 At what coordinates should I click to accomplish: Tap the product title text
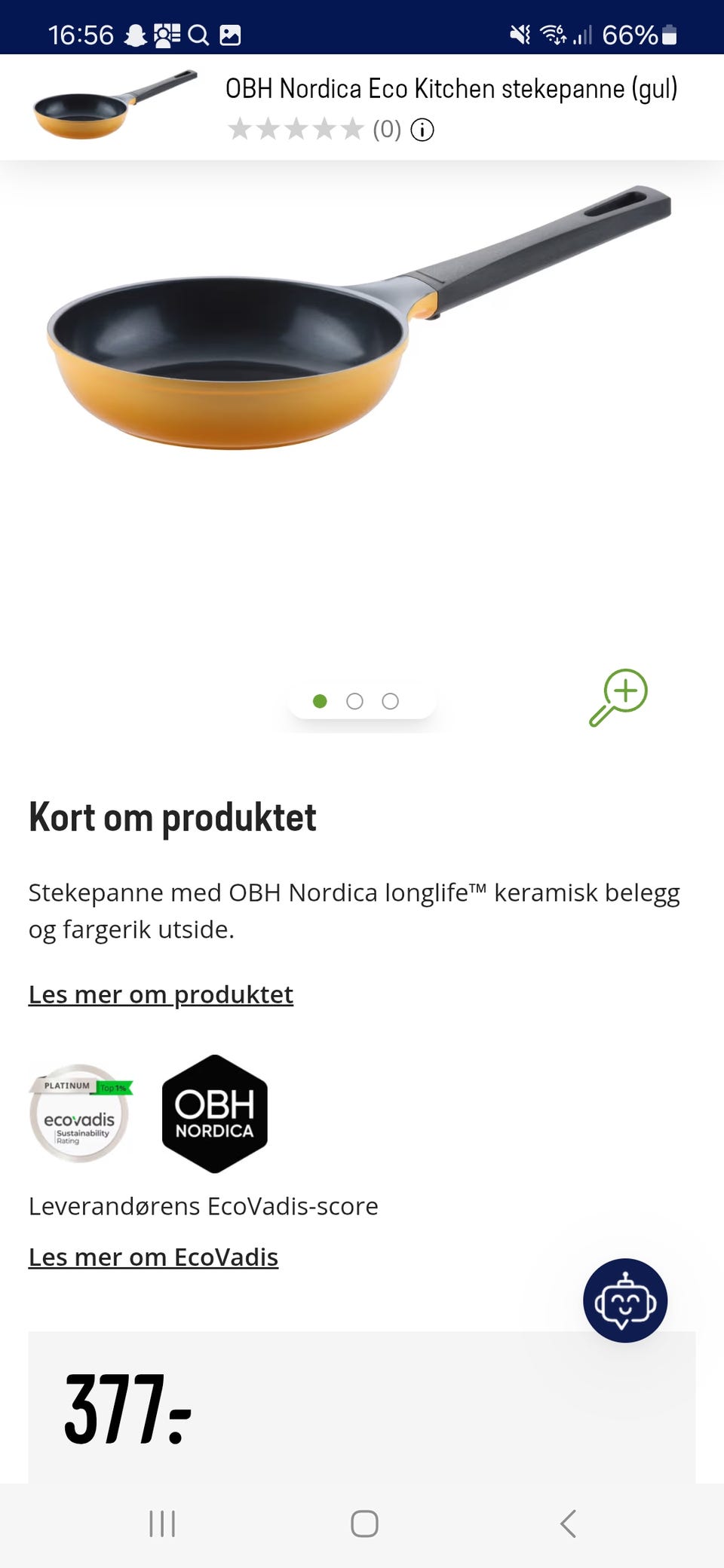tap(452, 87)
